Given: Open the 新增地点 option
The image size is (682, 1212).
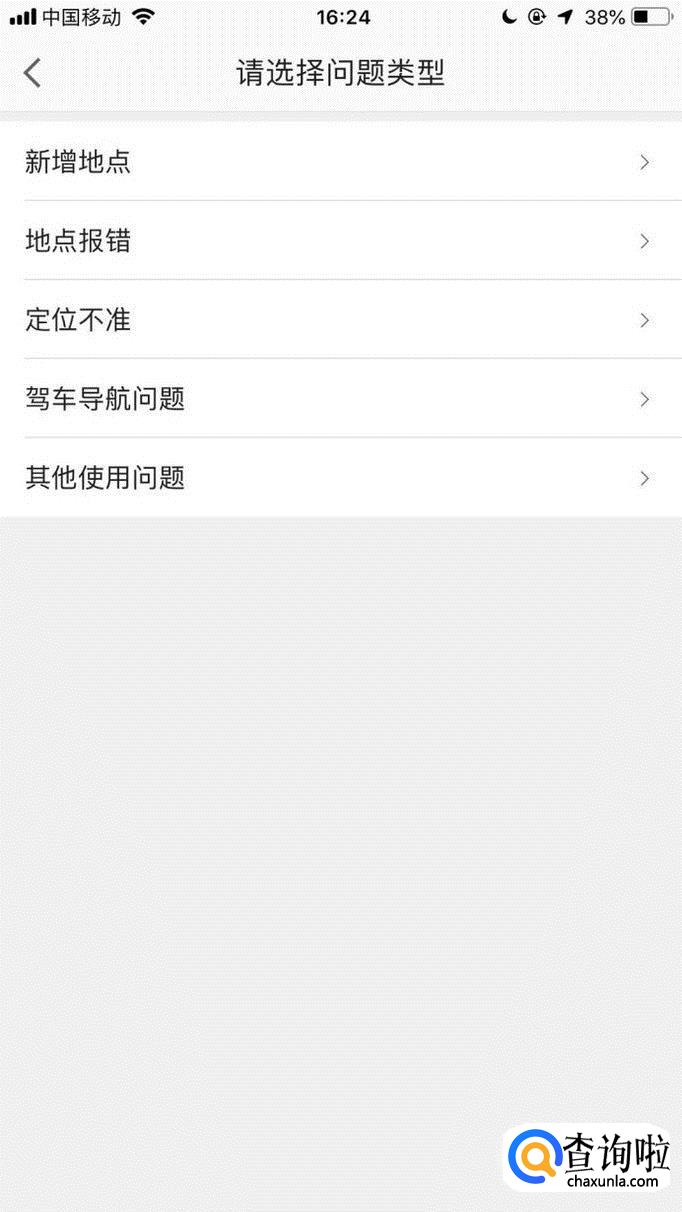Looking at the screenshot, I should pyautogui.click(x=340, y=162).
